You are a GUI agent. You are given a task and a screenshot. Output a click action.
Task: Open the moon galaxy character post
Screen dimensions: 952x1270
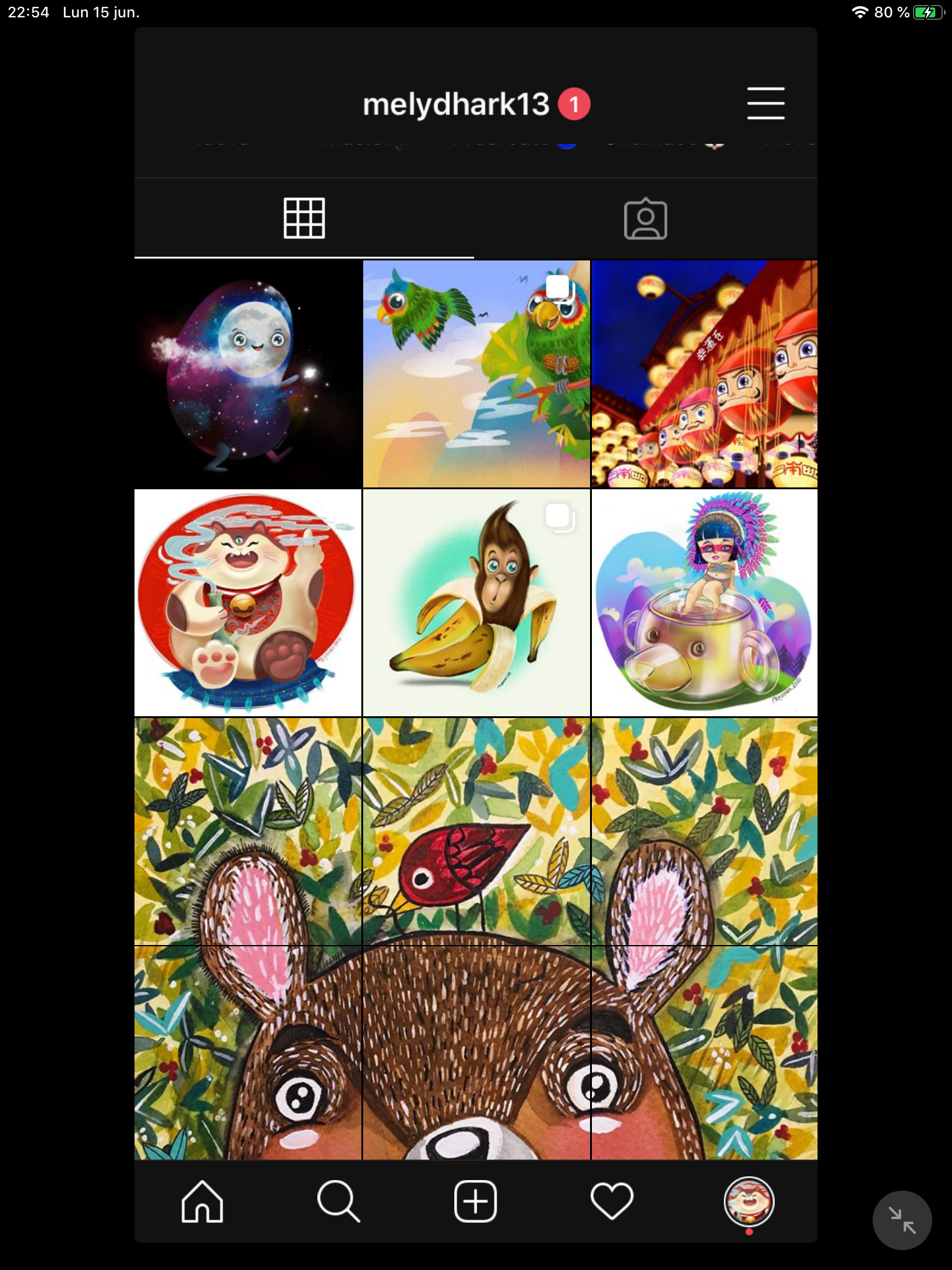coord(248,374)
